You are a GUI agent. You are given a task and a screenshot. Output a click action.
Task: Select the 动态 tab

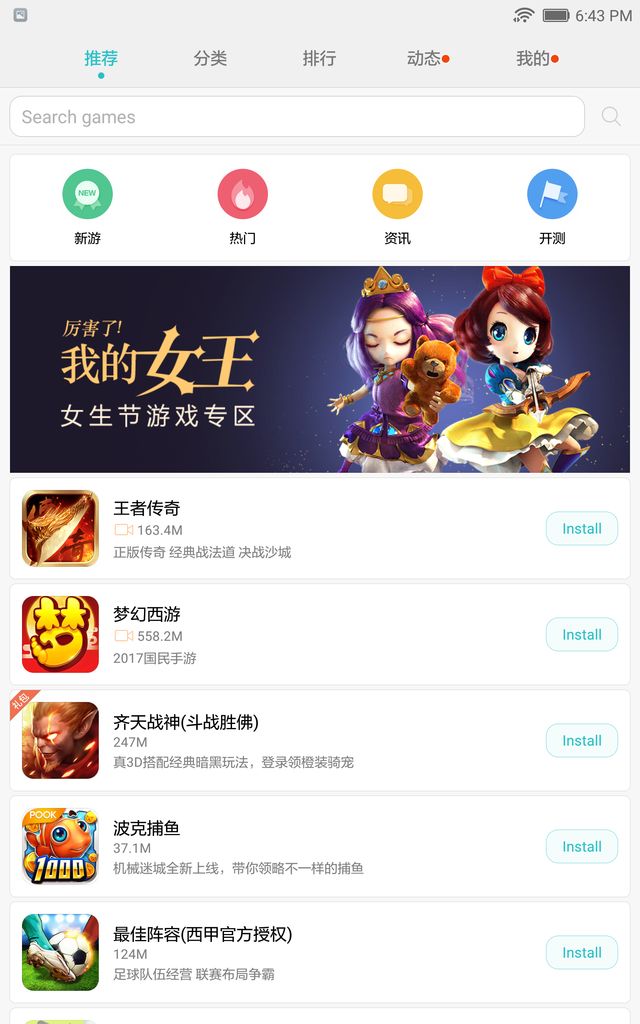(425, 59)
